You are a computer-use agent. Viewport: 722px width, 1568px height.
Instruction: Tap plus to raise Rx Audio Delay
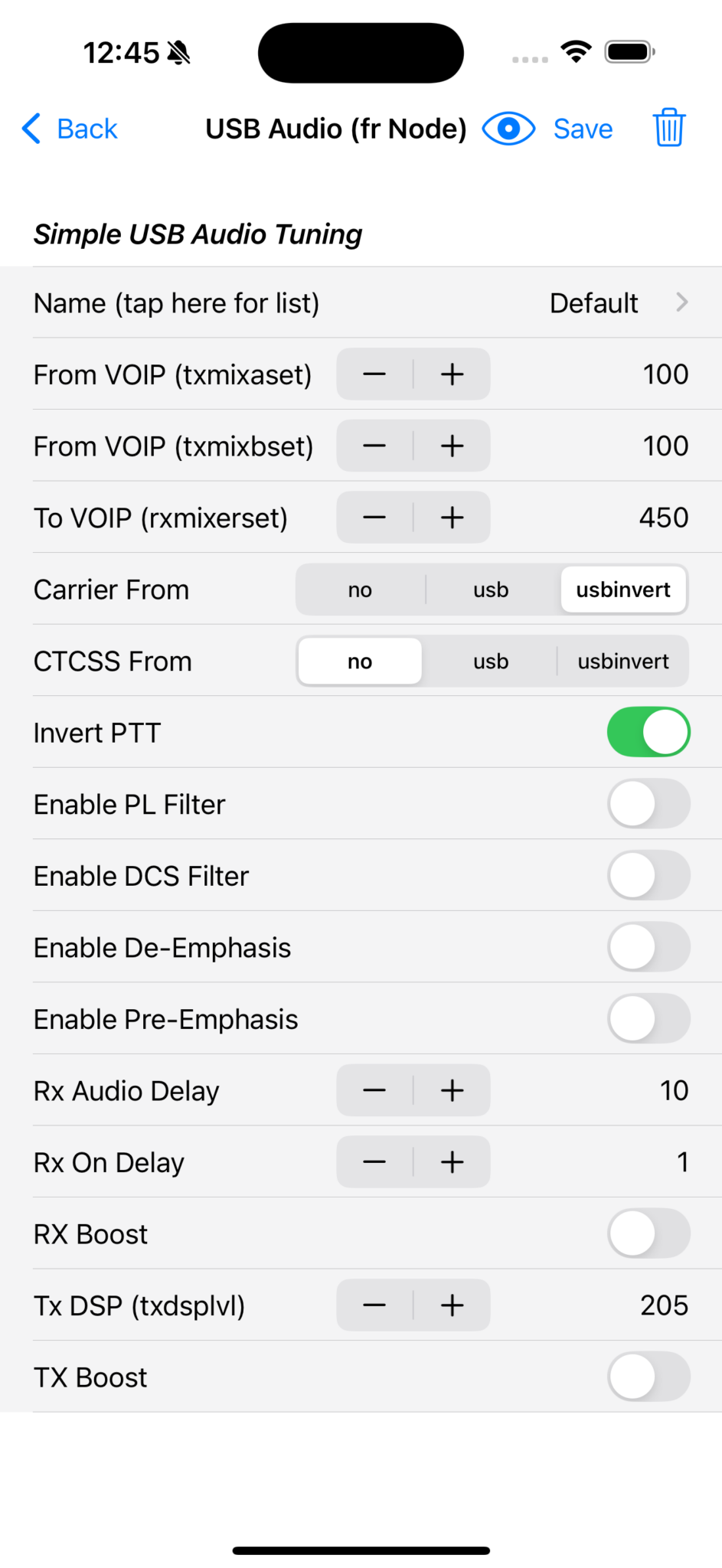pyautogui.click(x=452, y=1090)
